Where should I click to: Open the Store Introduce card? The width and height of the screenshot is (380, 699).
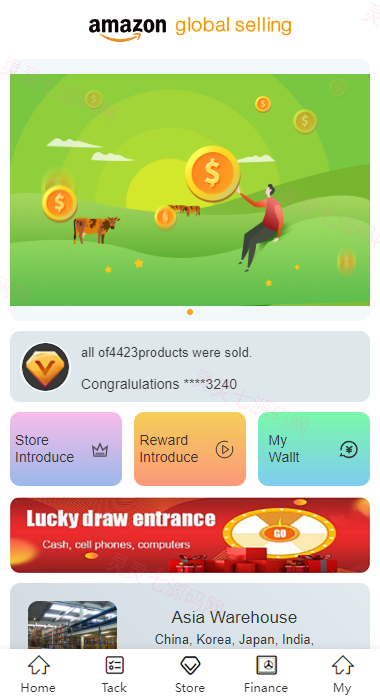point(66,448)
